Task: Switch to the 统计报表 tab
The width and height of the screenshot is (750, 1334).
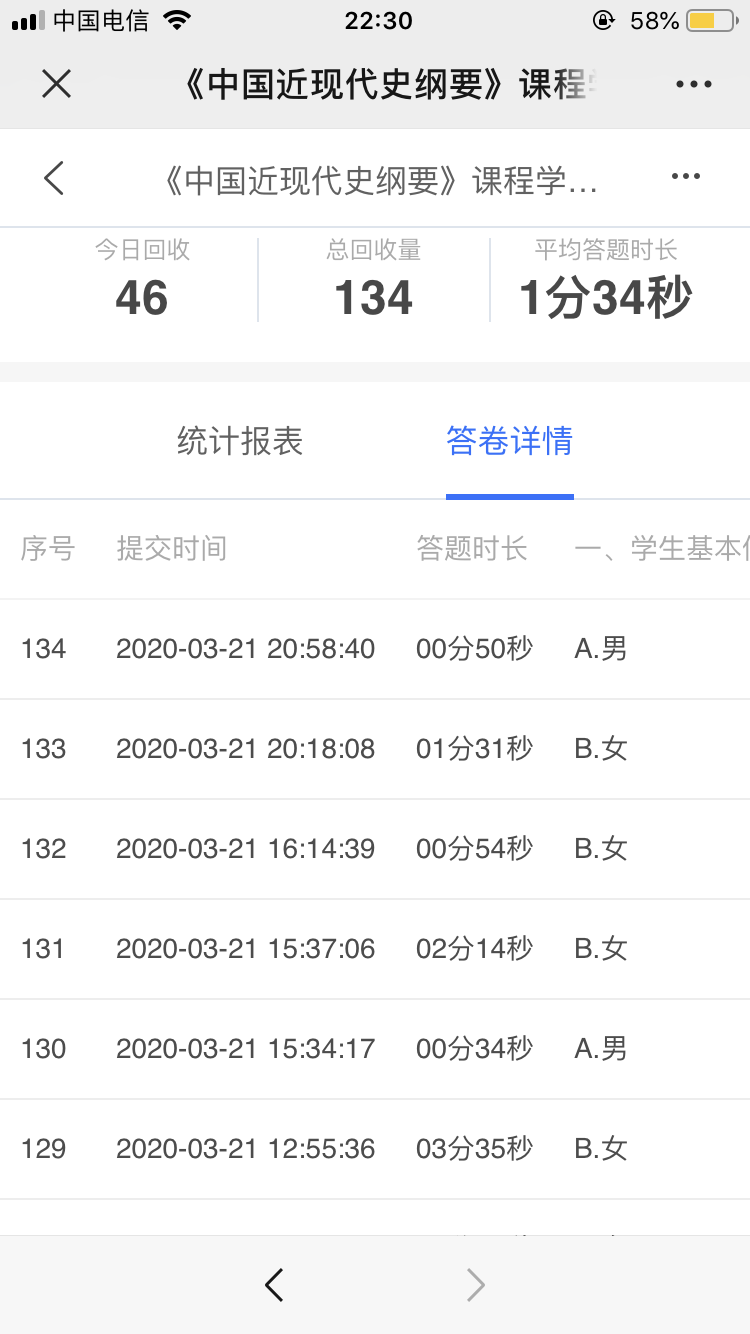Action: [x=240, y=441]
